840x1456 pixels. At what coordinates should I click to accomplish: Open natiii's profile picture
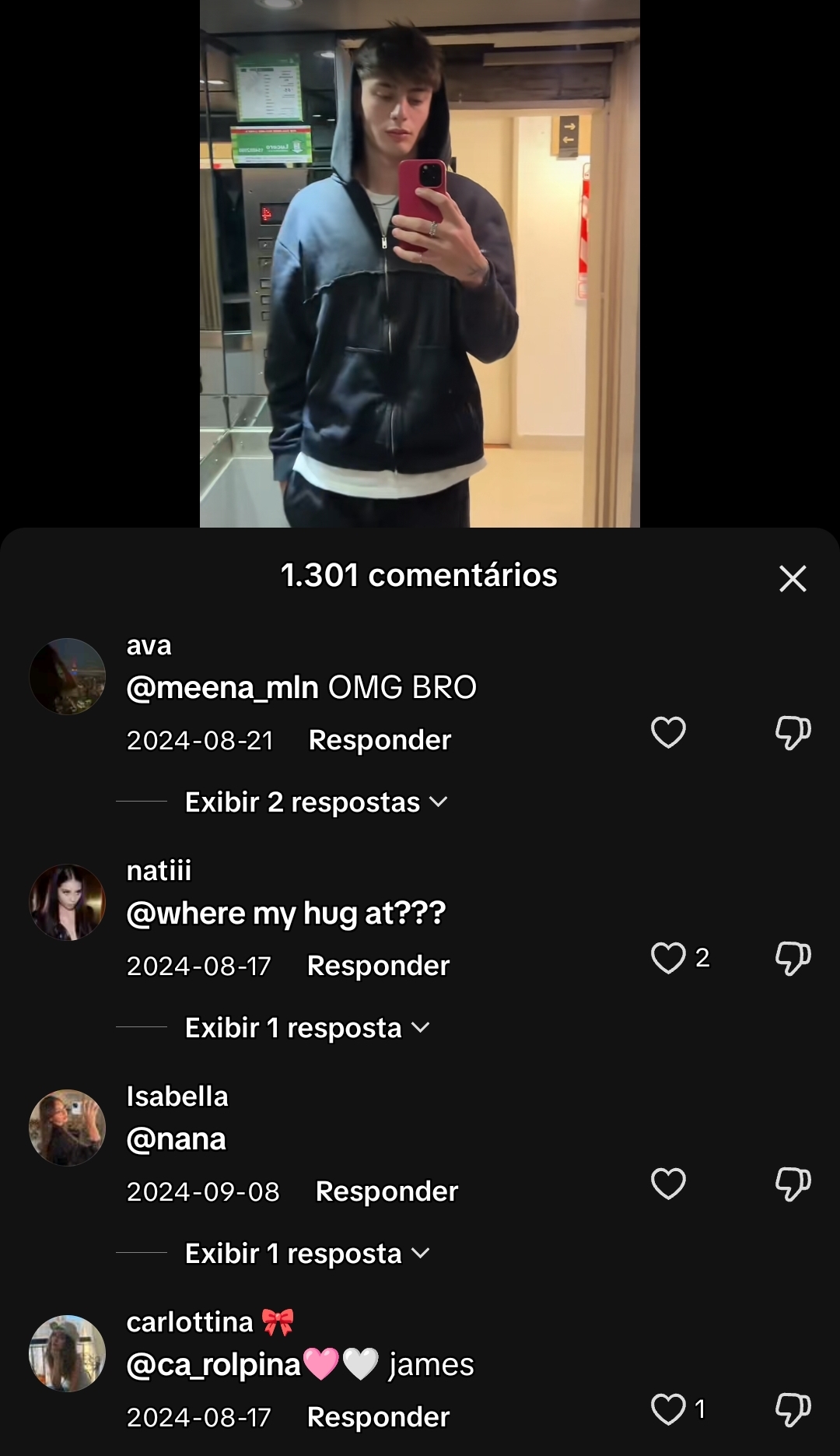[68, 902]
